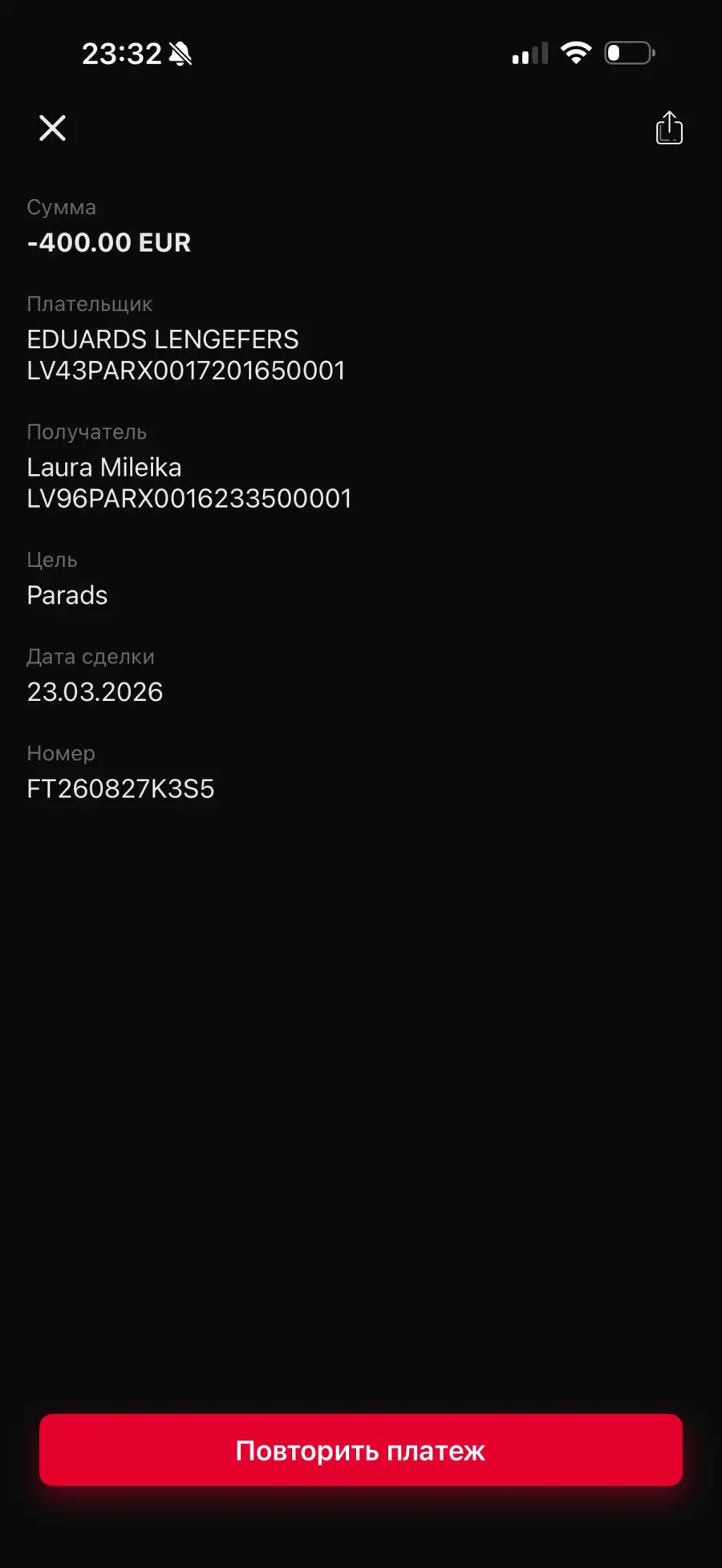Close the payment details screen
This screenshot has width=722, height=1568.
[x=53, y=128]
